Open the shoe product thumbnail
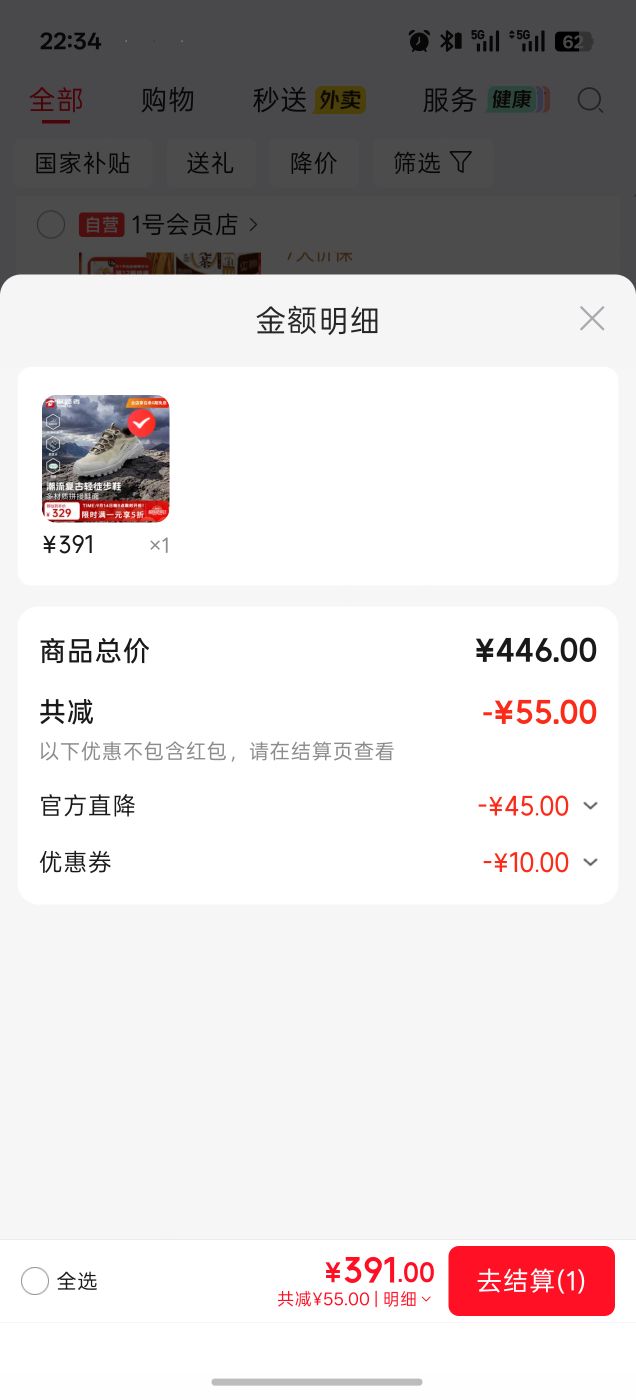The image size is (636, 1400). tap(105, 459)
